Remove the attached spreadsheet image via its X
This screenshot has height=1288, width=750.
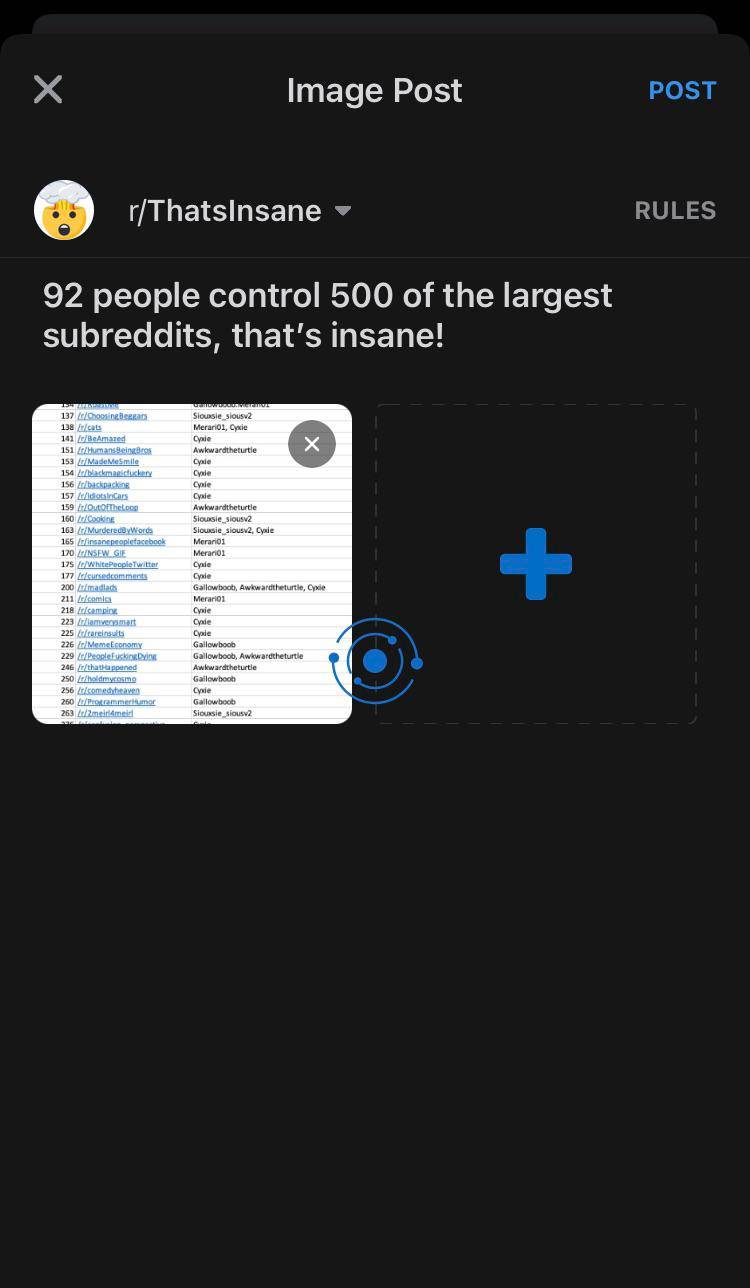(x=312, y=444)
